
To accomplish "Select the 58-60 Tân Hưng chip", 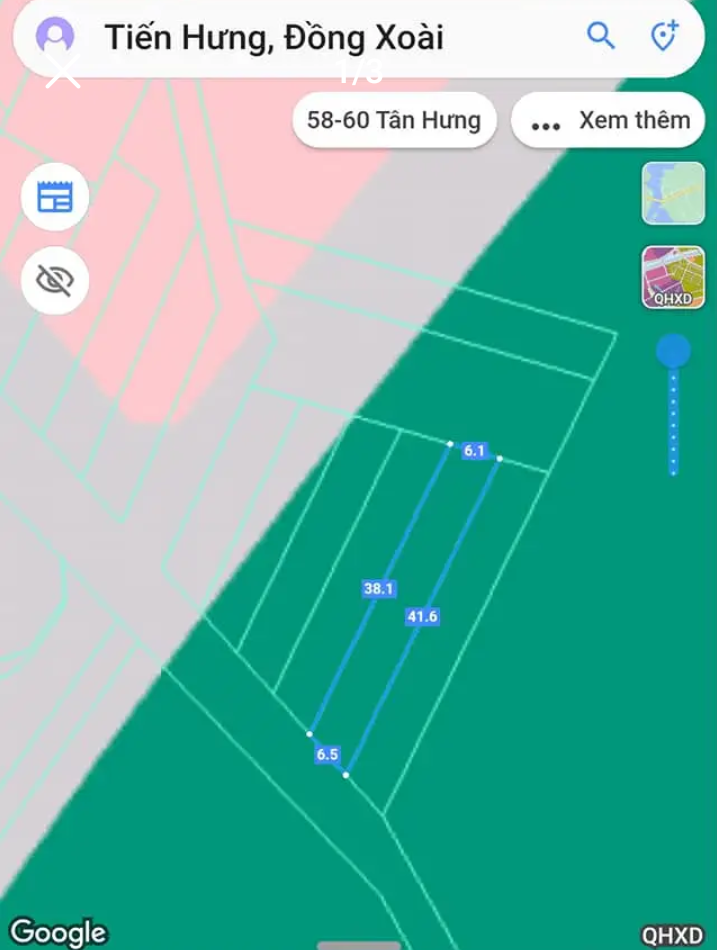I will coord(394,121).
